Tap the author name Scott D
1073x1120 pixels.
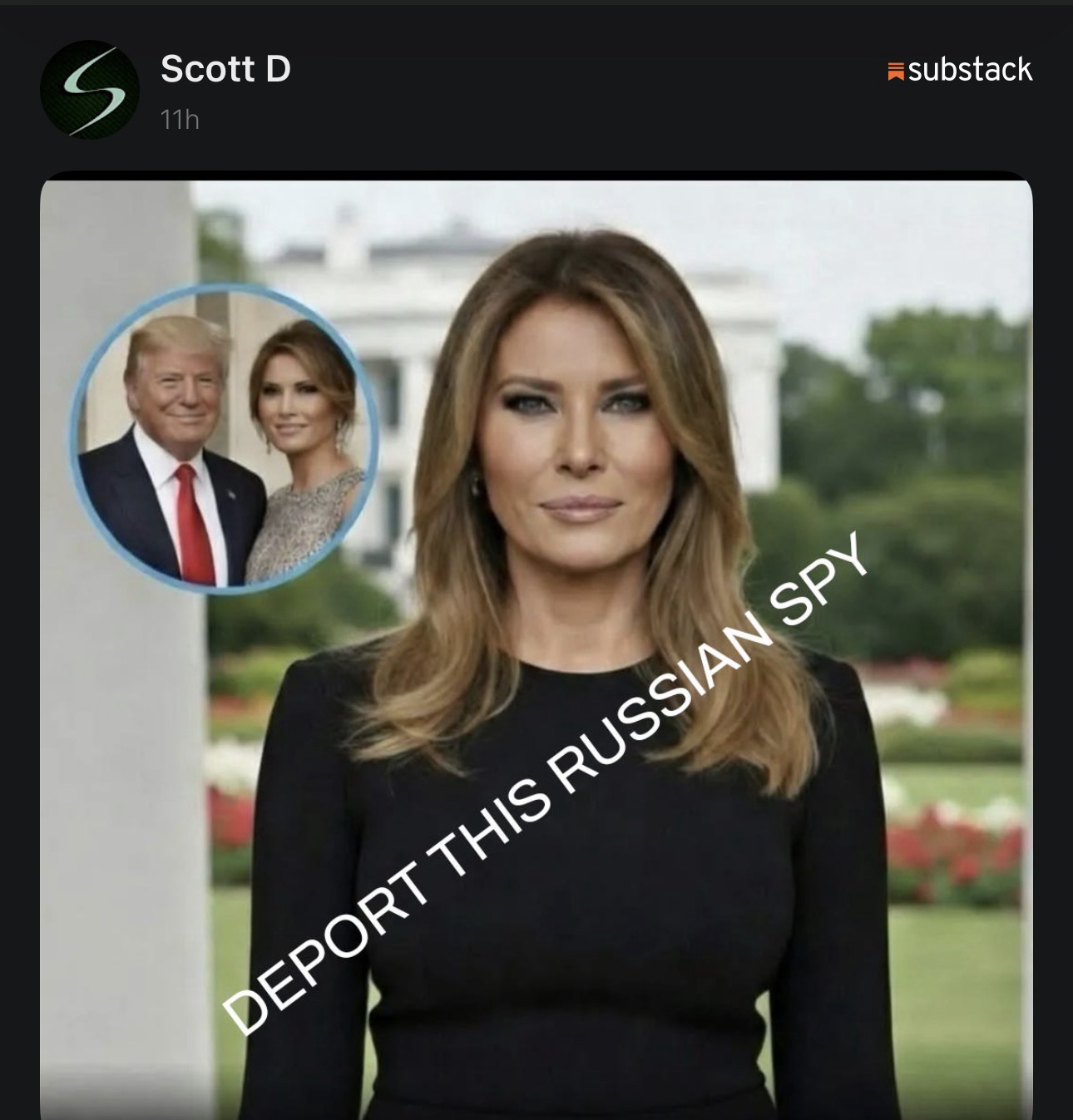(225, 68)
